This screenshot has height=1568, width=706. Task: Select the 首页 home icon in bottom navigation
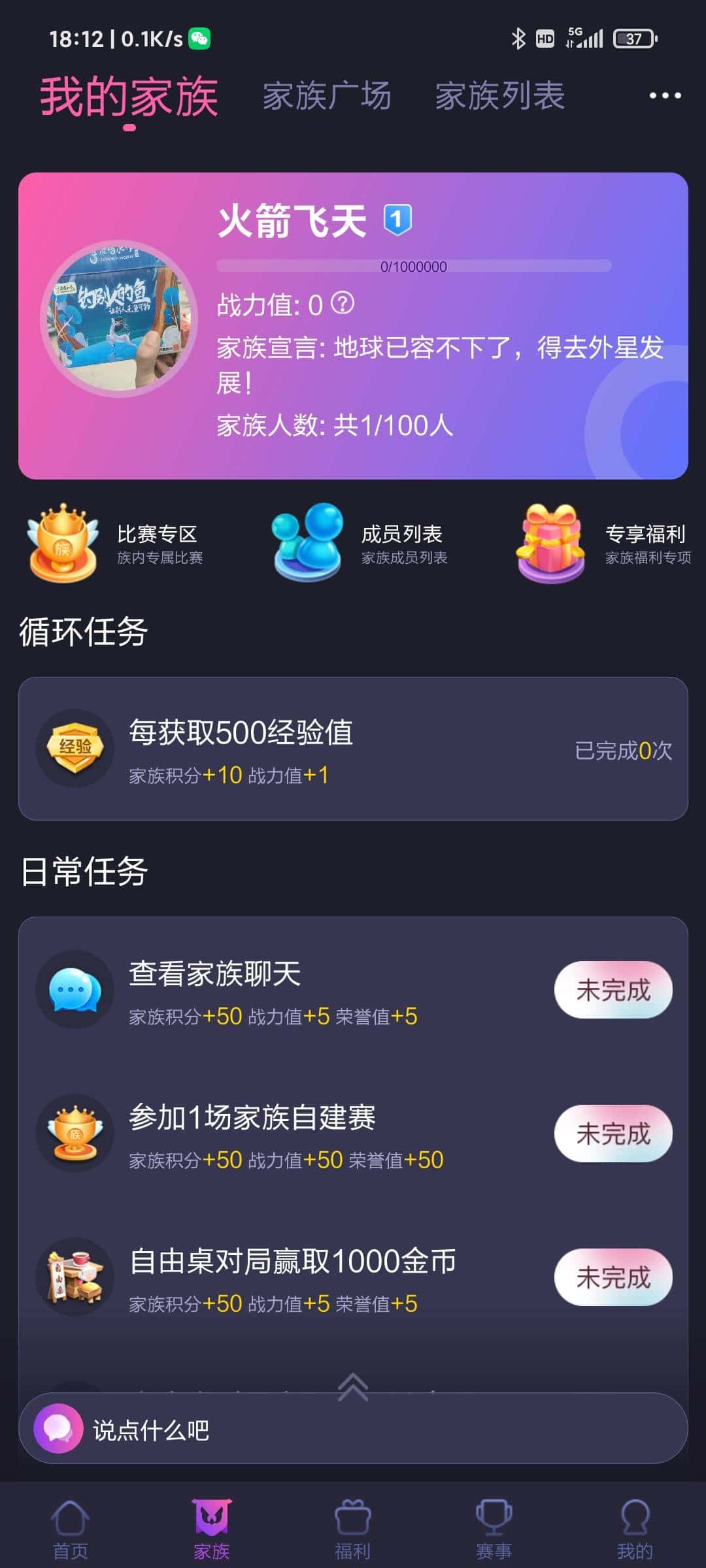pyautogui.click(x=72, y=1516)
